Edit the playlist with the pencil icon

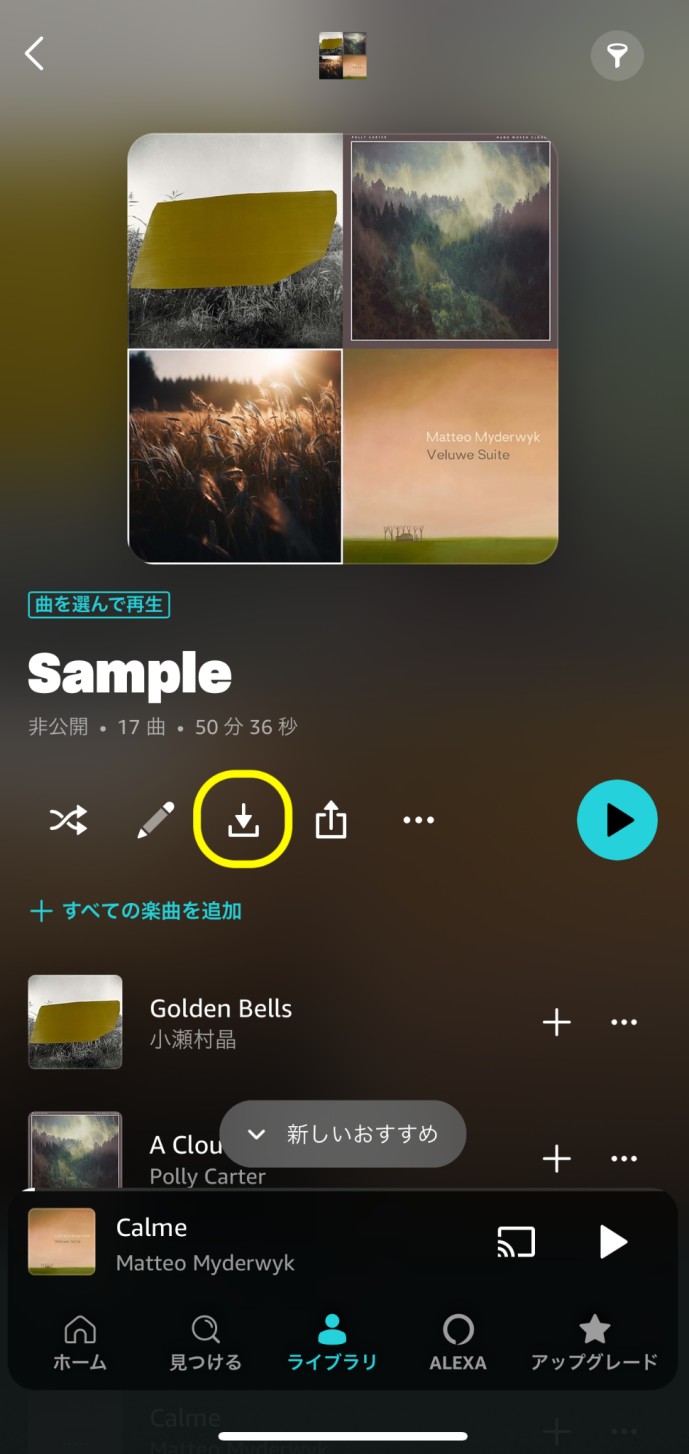coord(155,820)
